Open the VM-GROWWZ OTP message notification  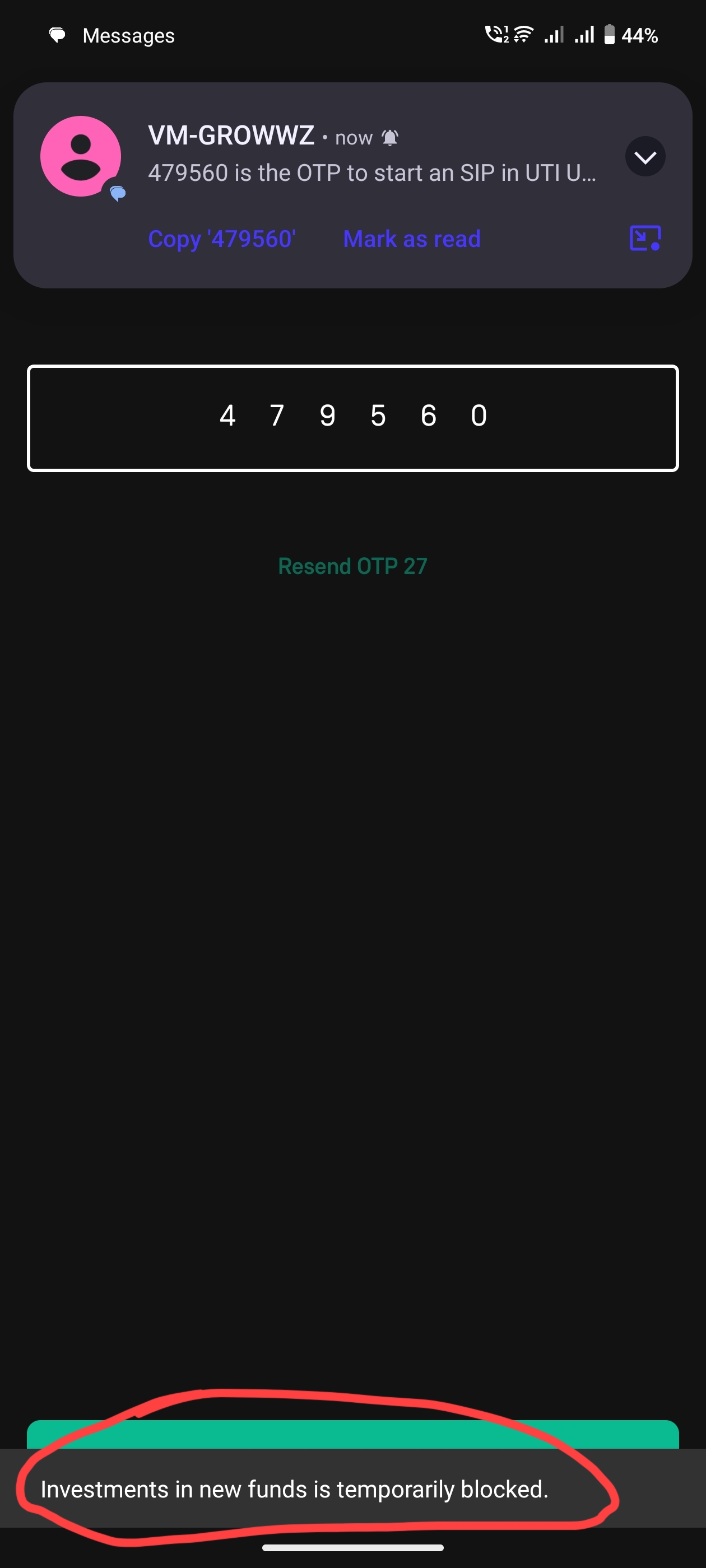(x=371, y=172)
